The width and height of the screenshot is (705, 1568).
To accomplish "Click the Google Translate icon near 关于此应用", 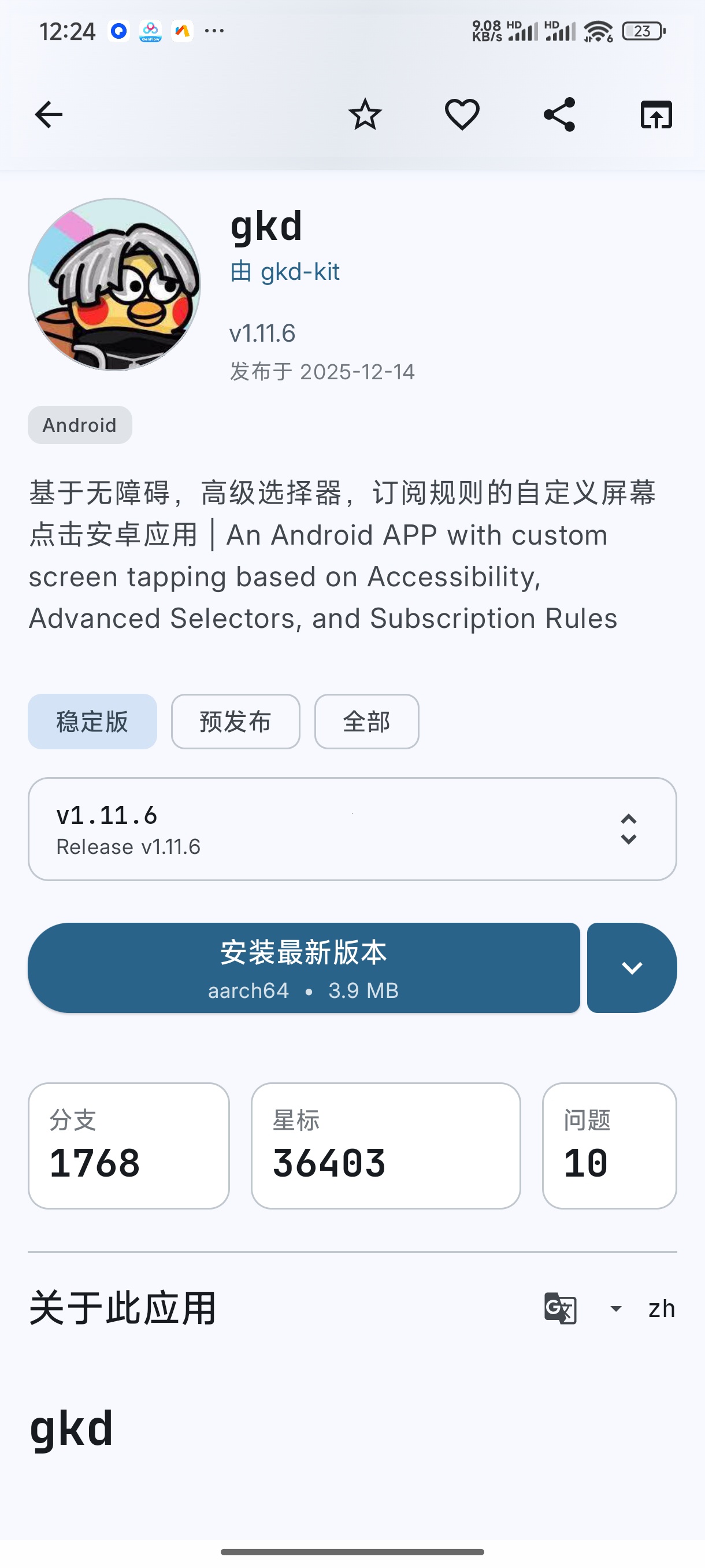I will pyautogui.click(x=560, y=1307).
